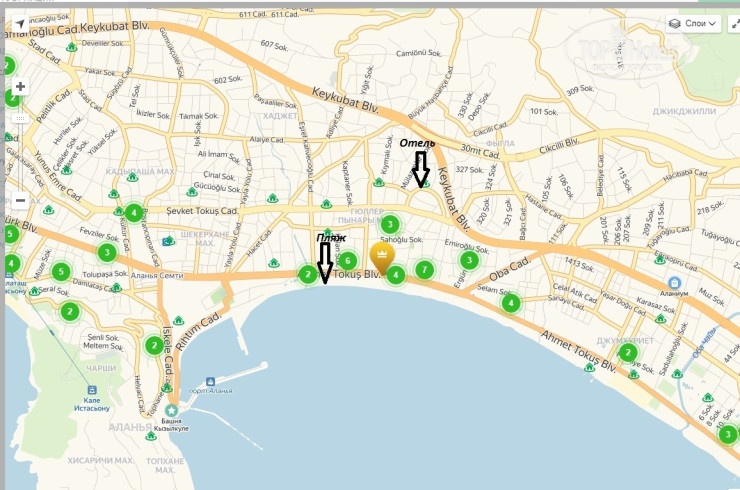Zoom in with the plus button
This screenshot has height=490, width=740.
[x=20, y=87]
